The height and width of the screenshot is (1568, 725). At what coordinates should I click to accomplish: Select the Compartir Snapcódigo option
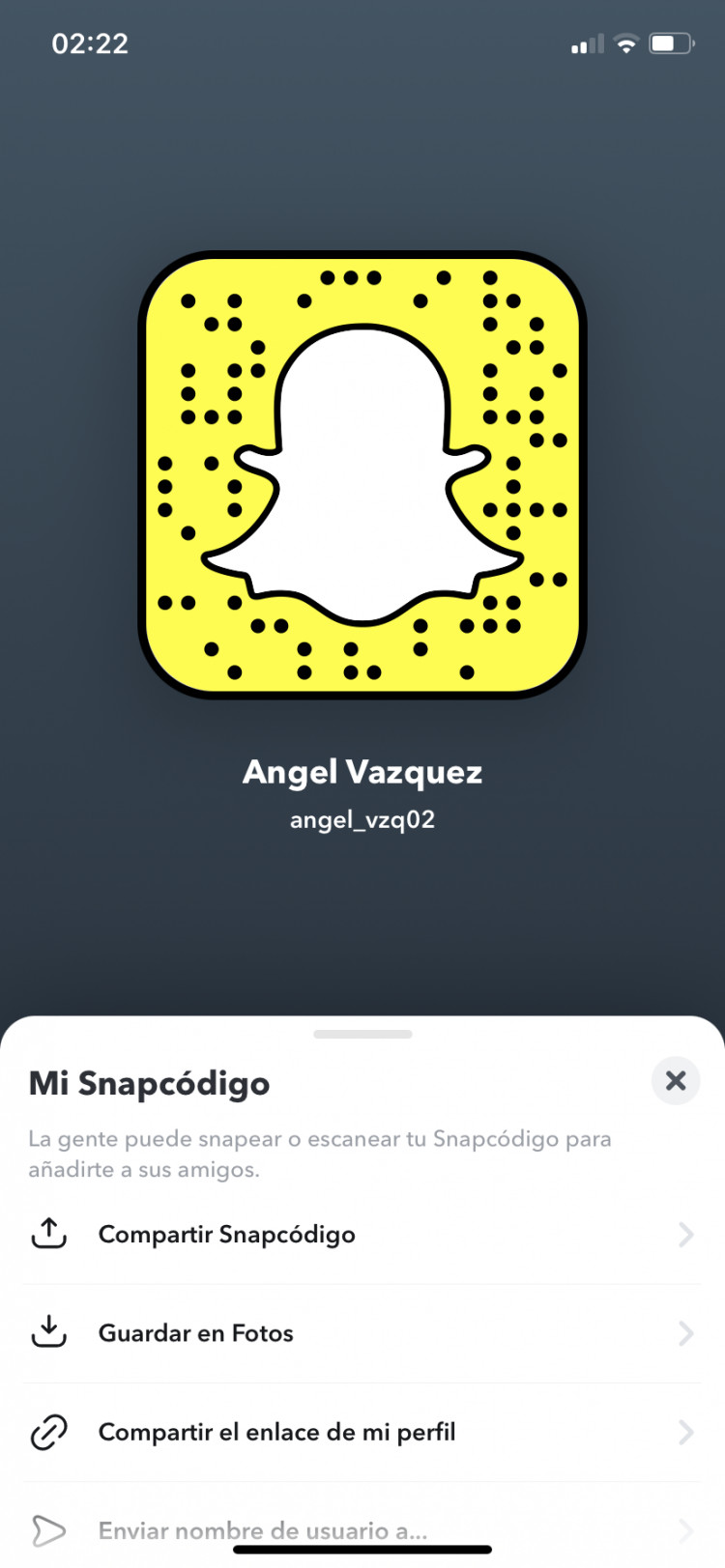(226, 1234)
